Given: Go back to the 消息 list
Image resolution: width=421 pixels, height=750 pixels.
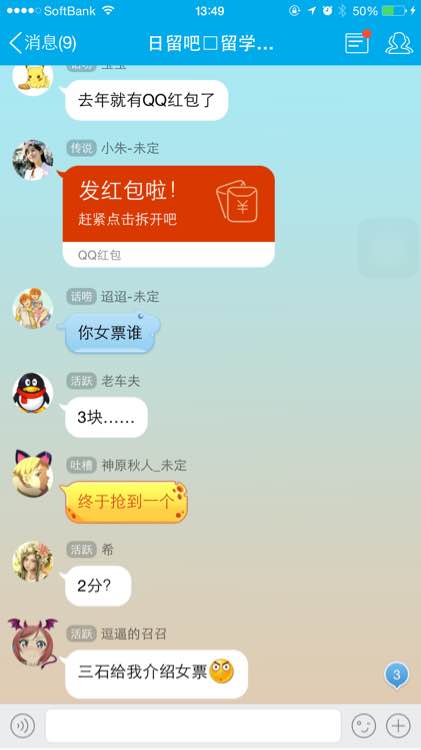Looking at the screenshot, I should pos(42,43).
